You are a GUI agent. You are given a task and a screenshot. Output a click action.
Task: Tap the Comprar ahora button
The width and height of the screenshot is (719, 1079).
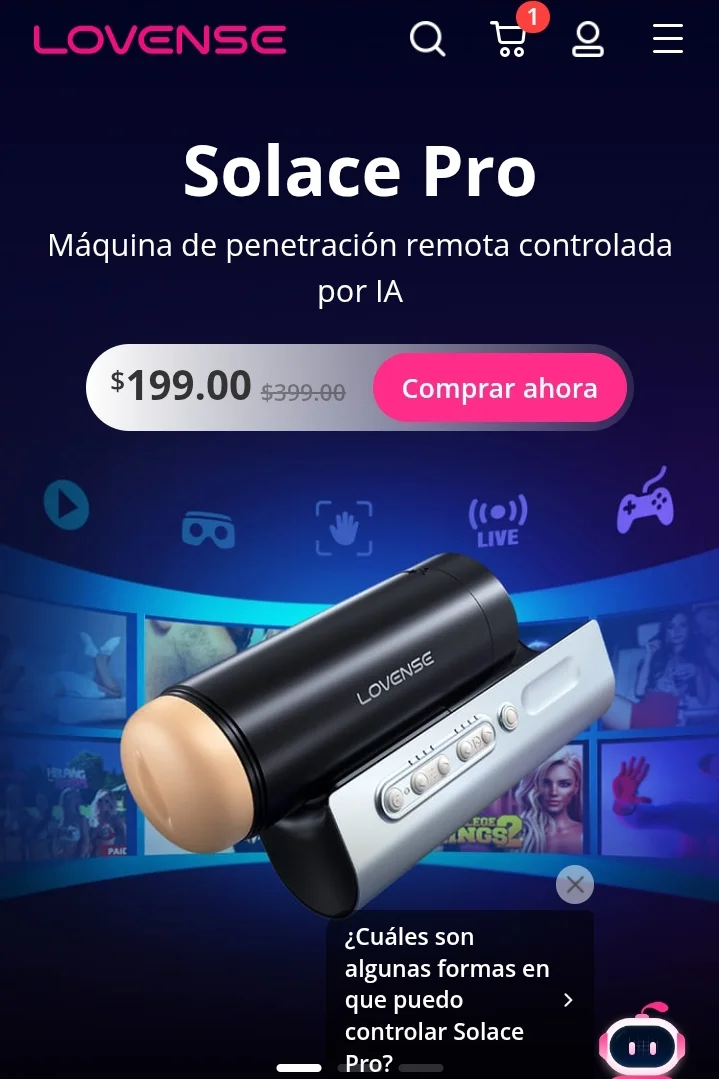[x=499, y=388]
